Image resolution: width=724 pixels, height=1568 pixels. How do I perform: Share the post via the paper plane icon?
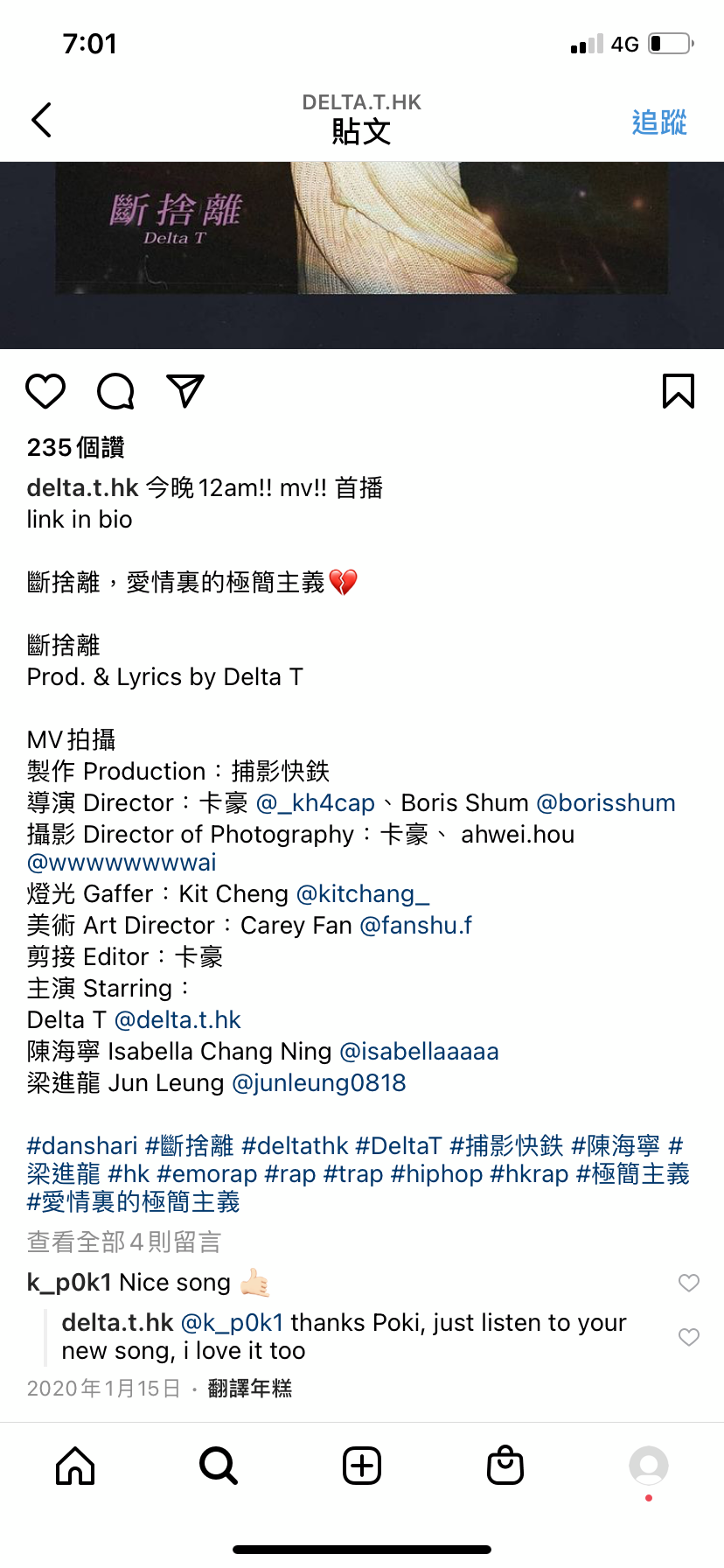click(184, 391)
